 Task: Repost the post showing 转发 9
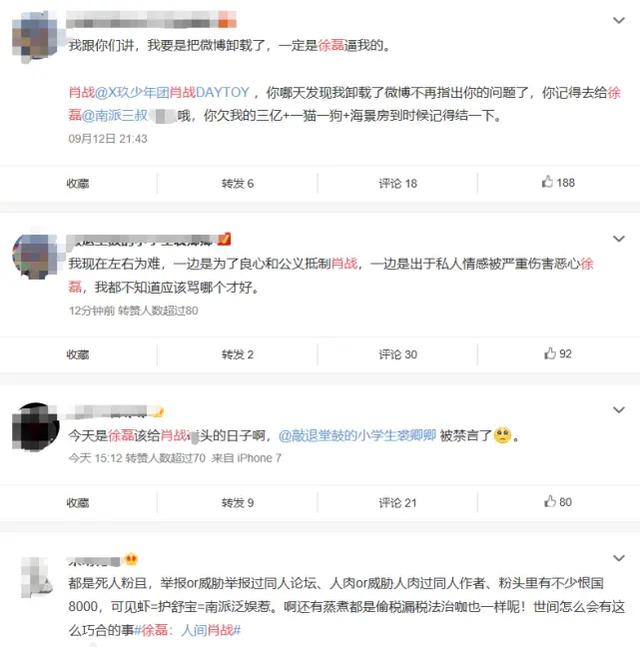[x=237, y=502]
